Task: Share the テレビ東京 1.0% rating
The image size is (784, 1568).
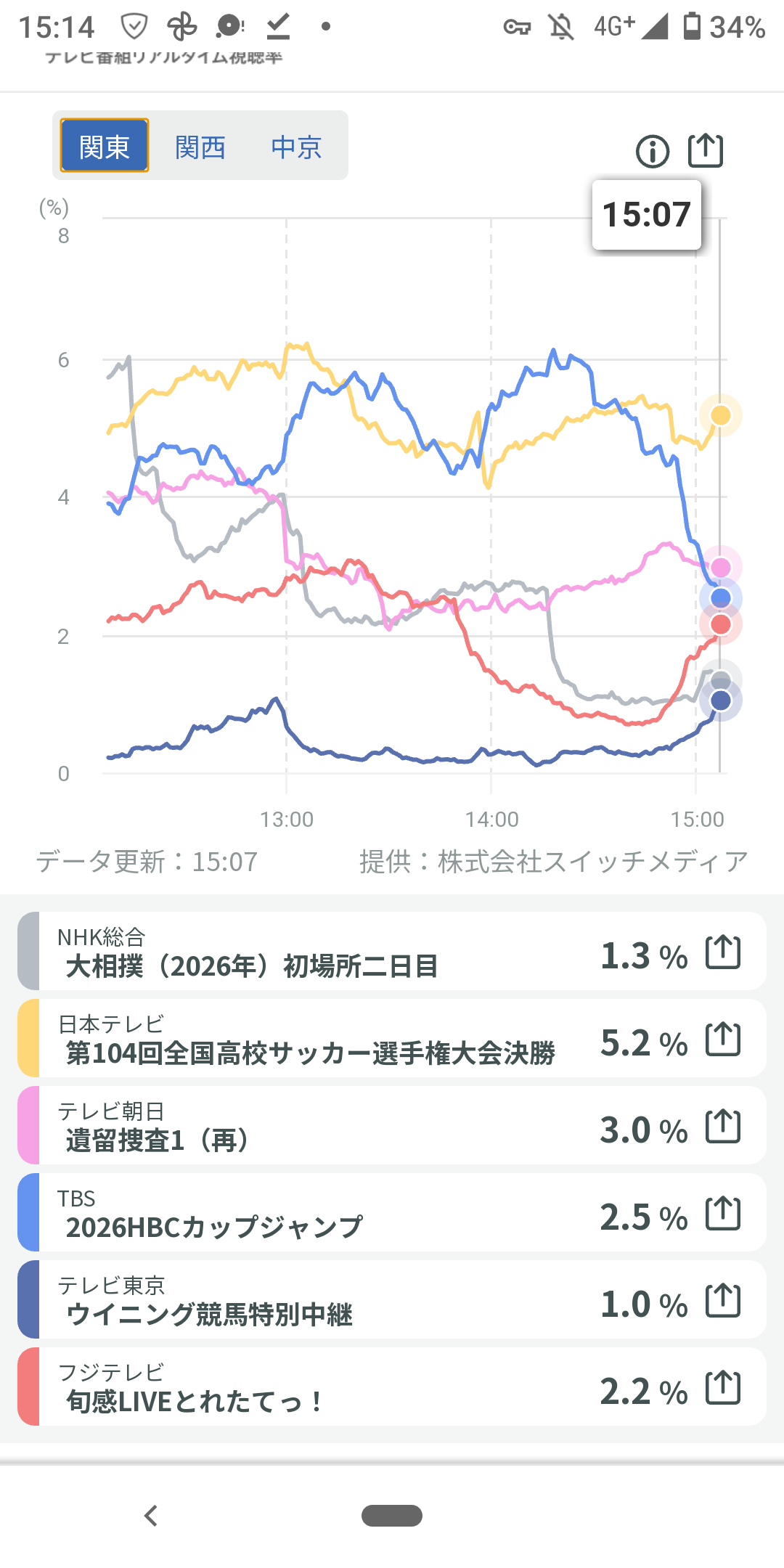Action: 723,1301
